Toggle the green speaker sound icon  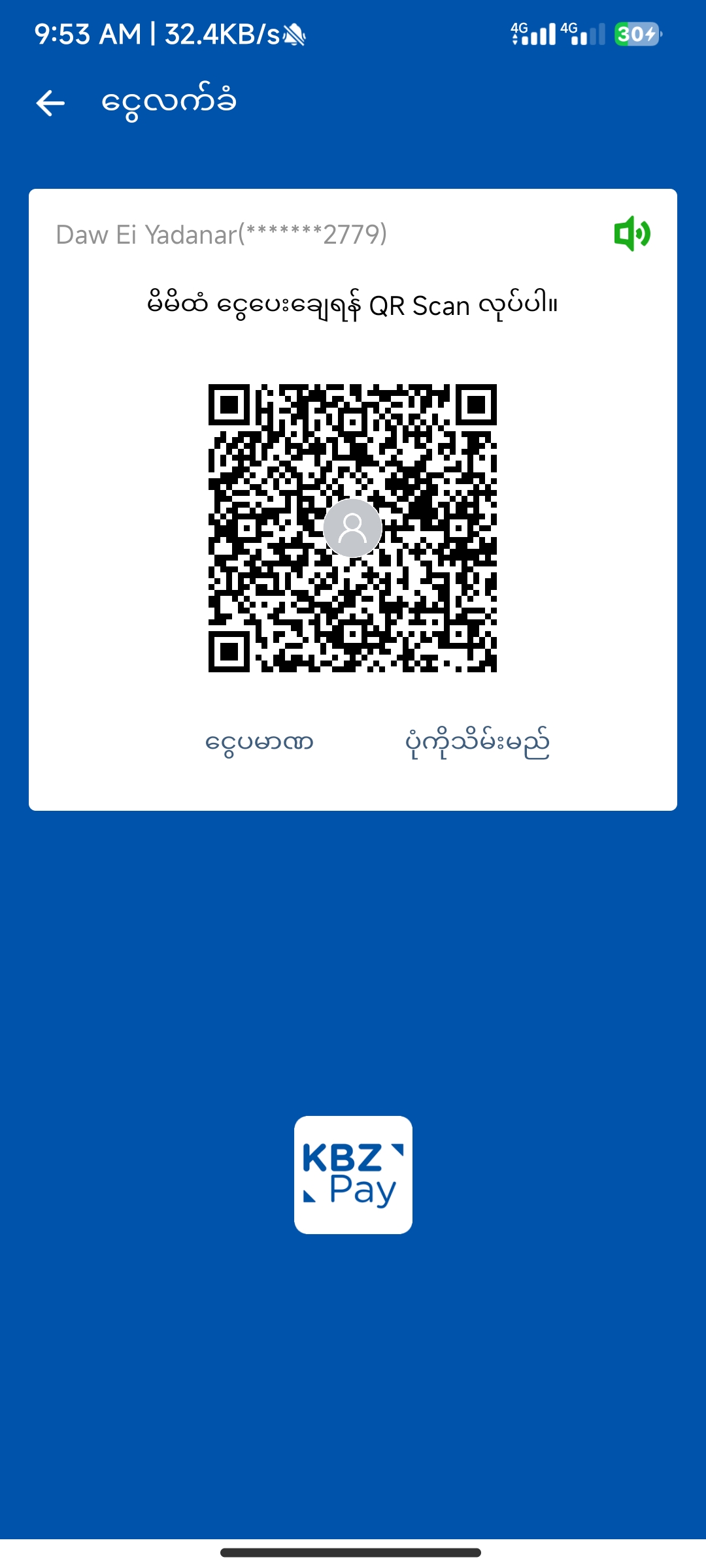pyautogui.click(x=631, y=233)
